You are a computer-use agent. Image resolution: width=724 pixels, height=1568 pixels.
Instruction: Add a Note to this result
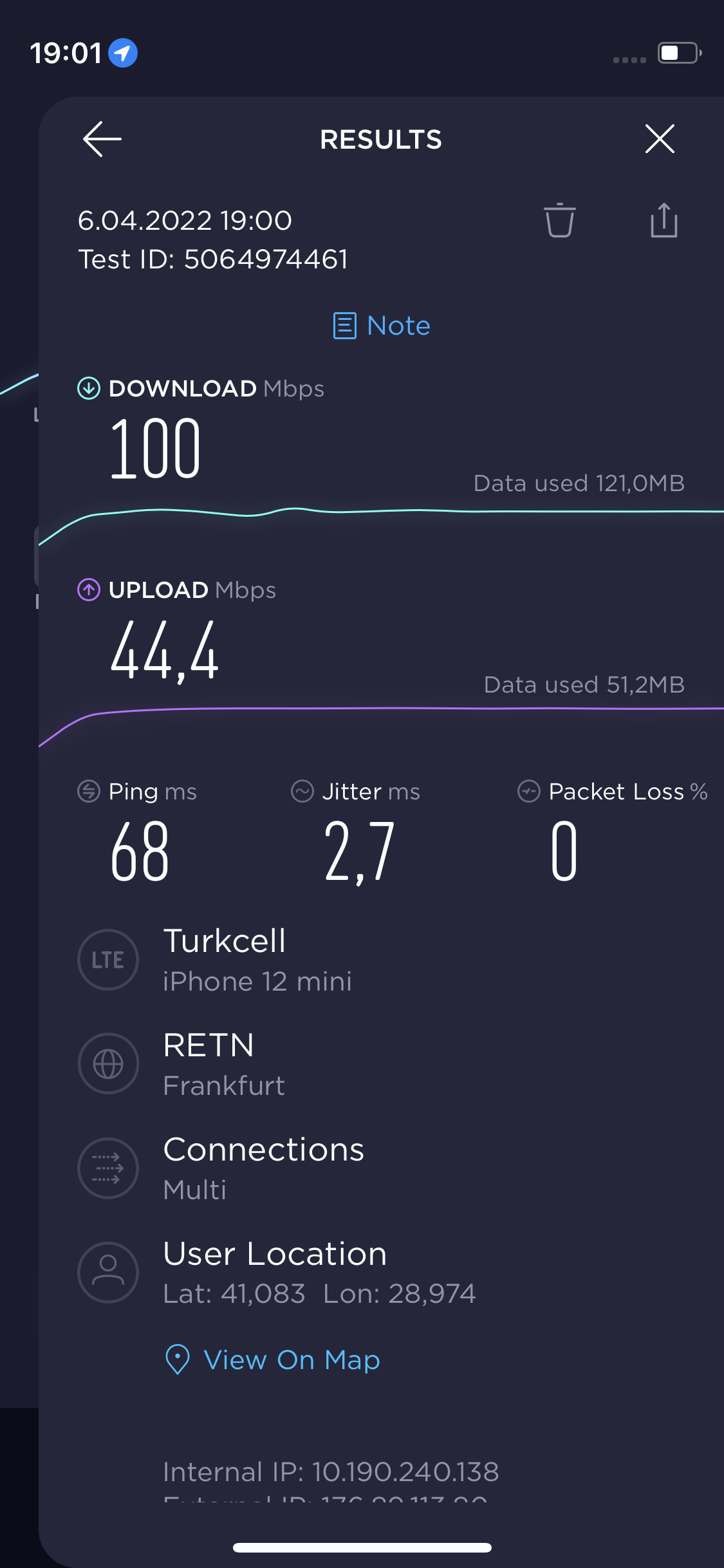(382, 326)
